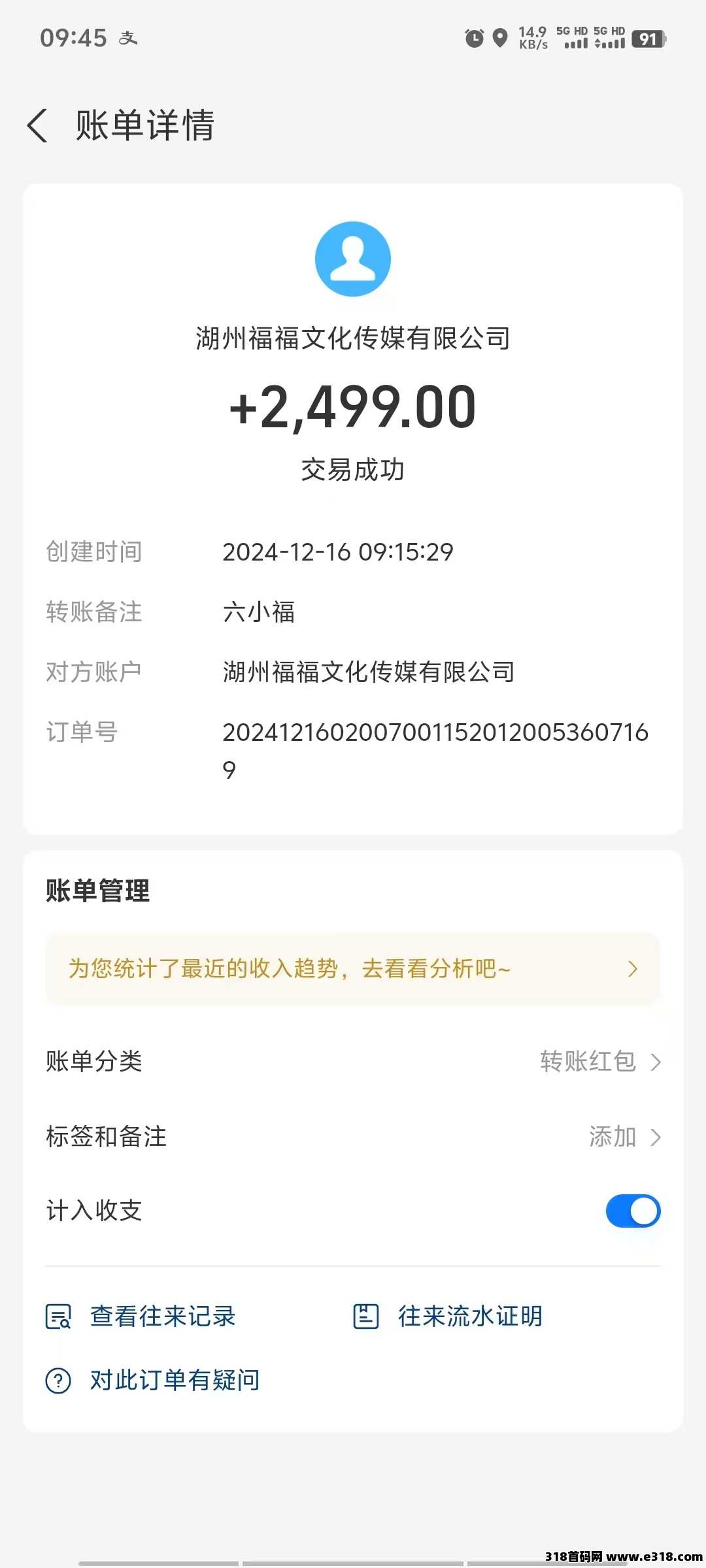This screenshot has width=706, height=1568.
Task: Toggle the 计入收支 switch off
Action: point(633,1211)
